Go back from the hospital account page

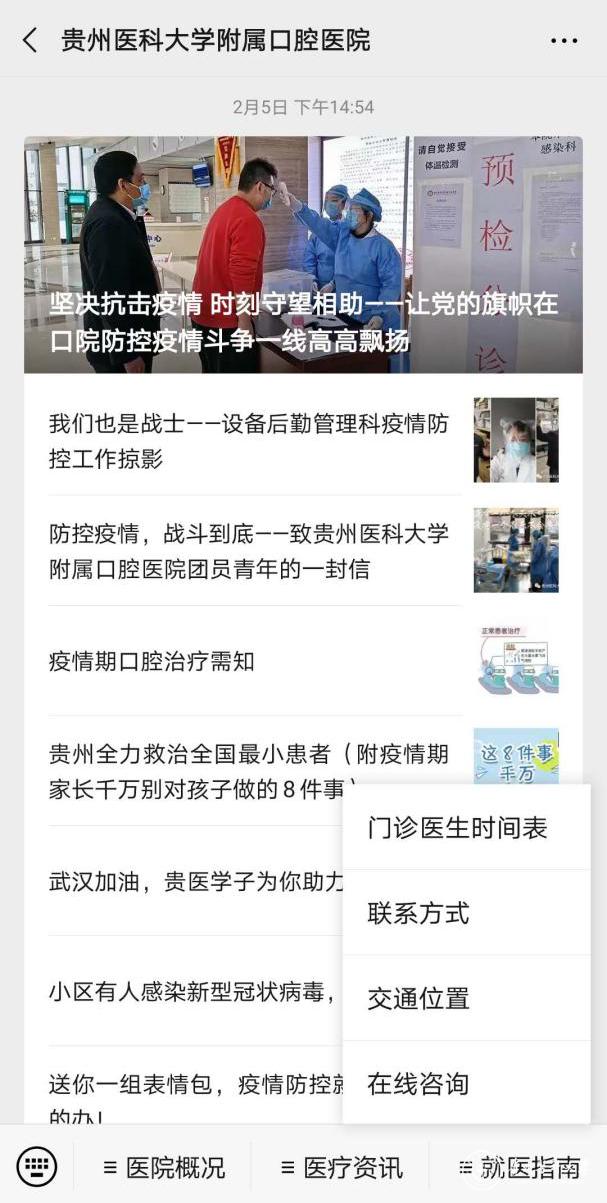point(30,40)
